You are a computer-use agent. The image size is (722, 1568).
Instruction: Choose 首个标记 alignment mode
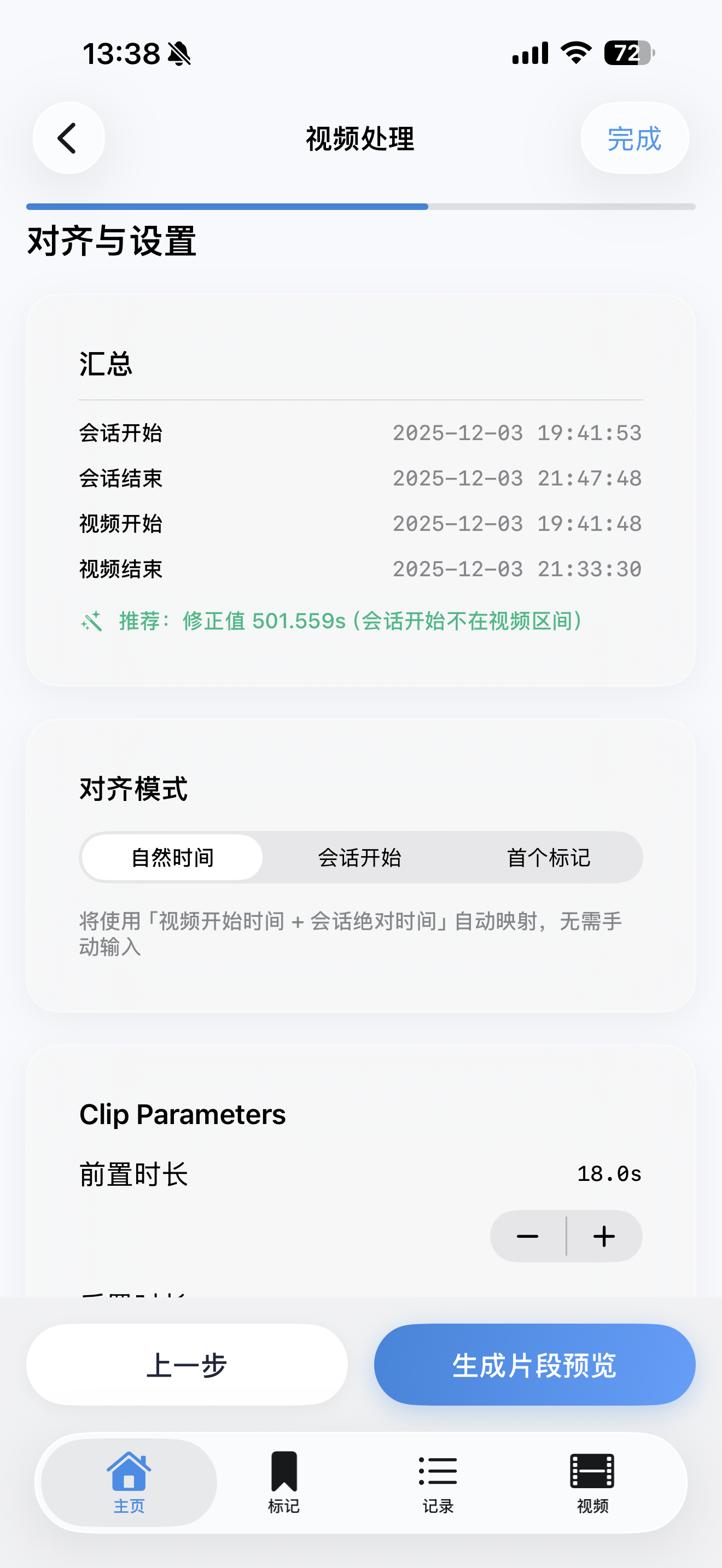click(548, 857)
